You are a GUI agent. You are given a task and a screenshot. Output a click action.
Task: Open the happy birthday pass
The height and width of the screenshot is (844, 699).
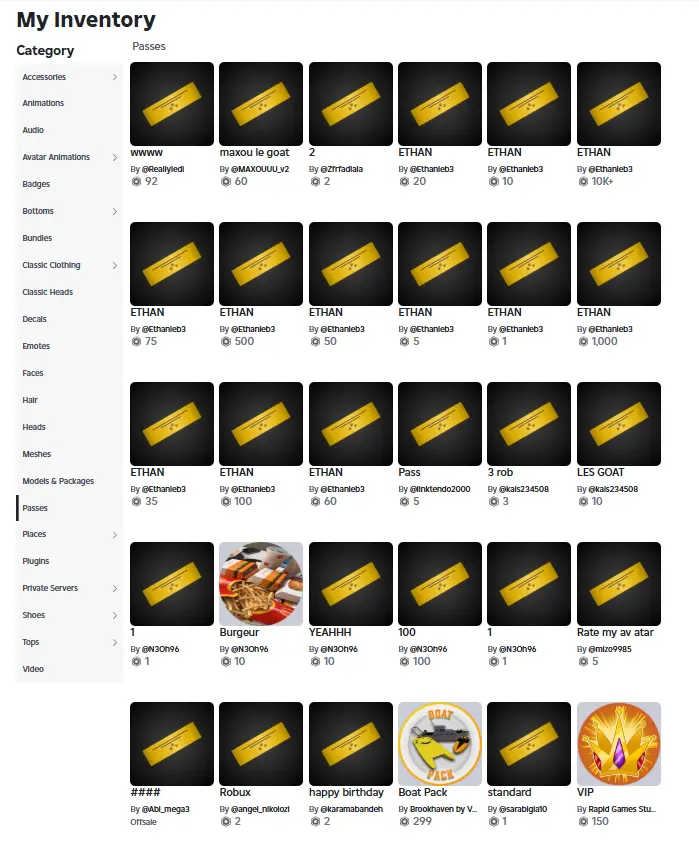350,744
